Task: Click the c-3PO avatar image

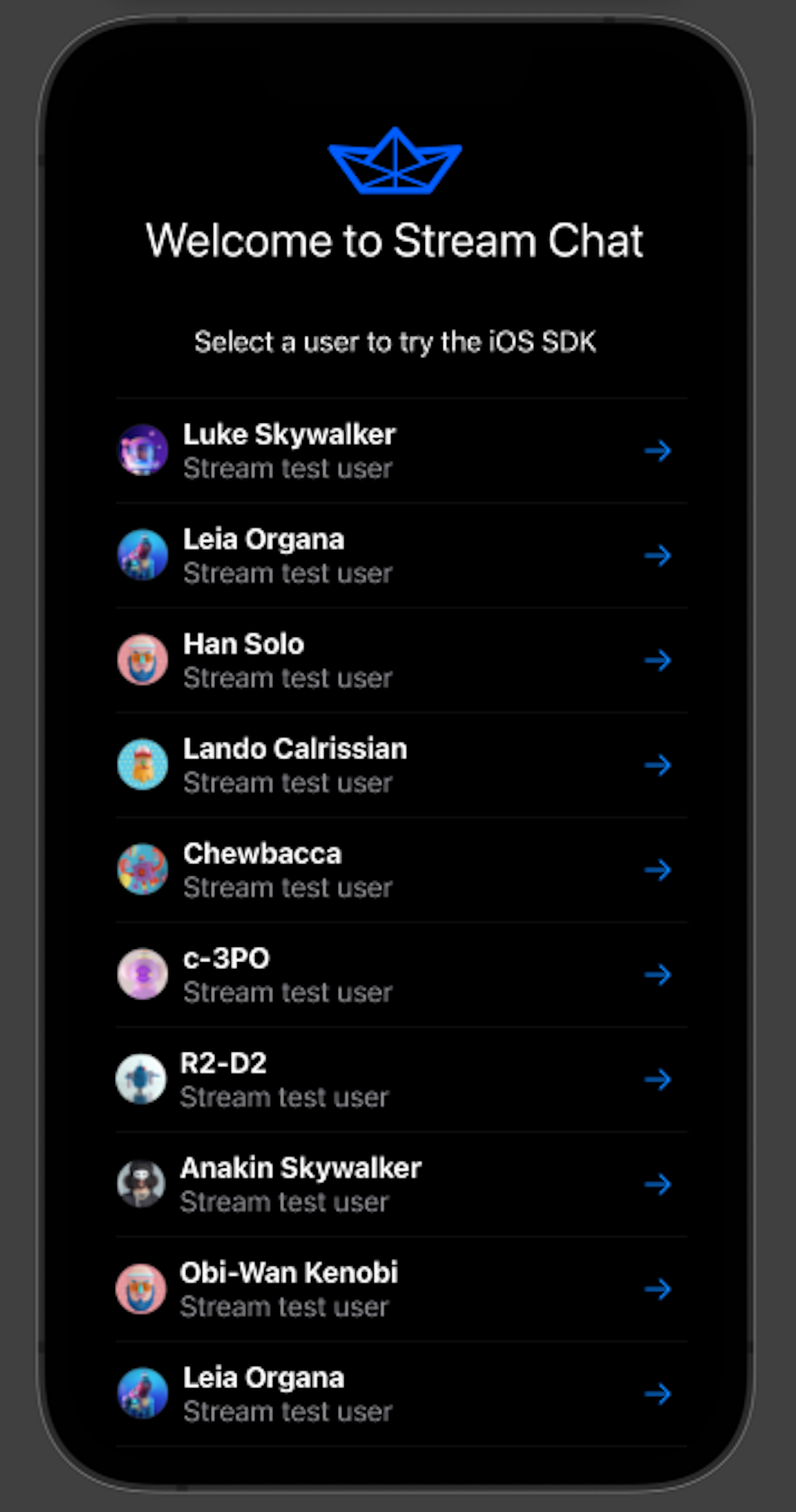Action: pyautogui.click(x=142, y=974)
